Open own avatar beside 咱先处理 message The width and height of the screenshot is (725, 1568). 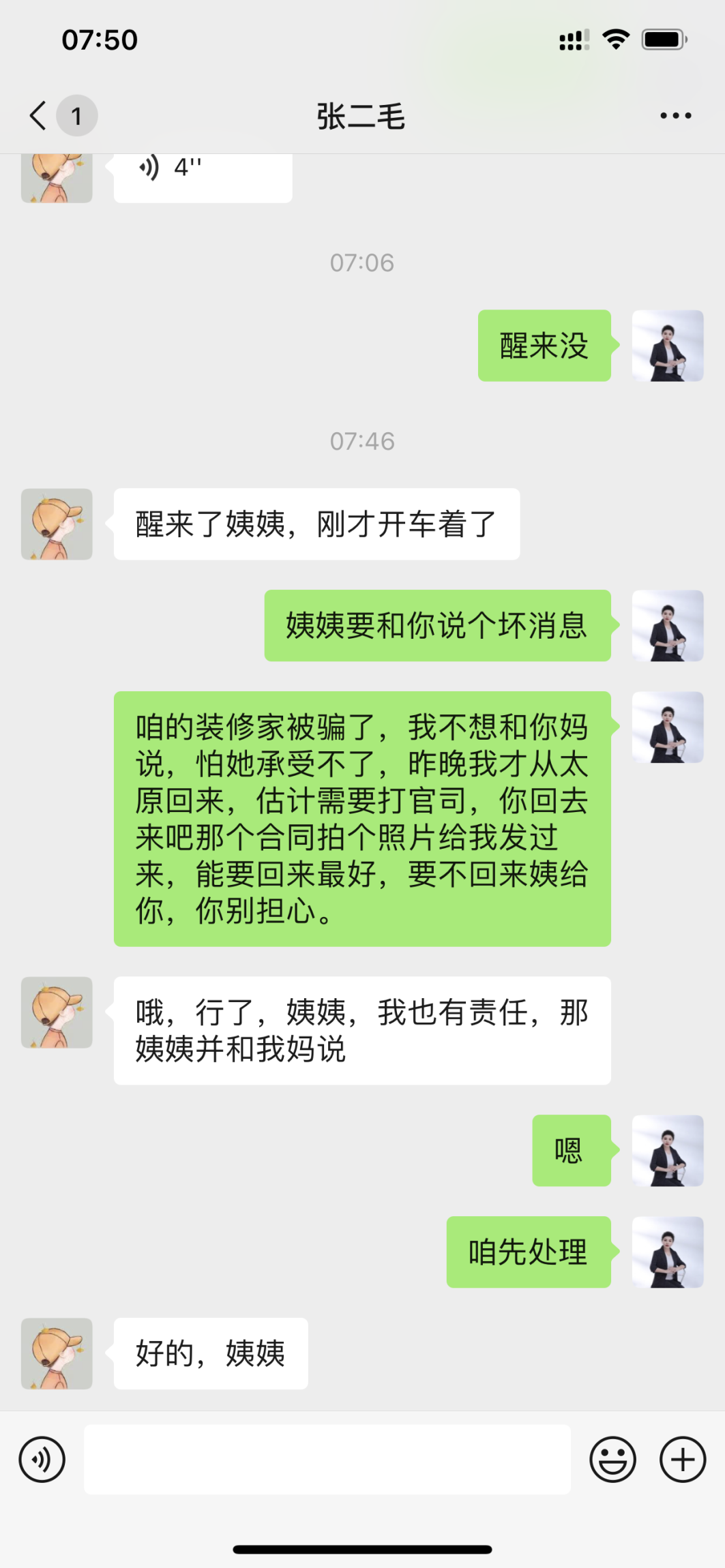click(667, 1252)
